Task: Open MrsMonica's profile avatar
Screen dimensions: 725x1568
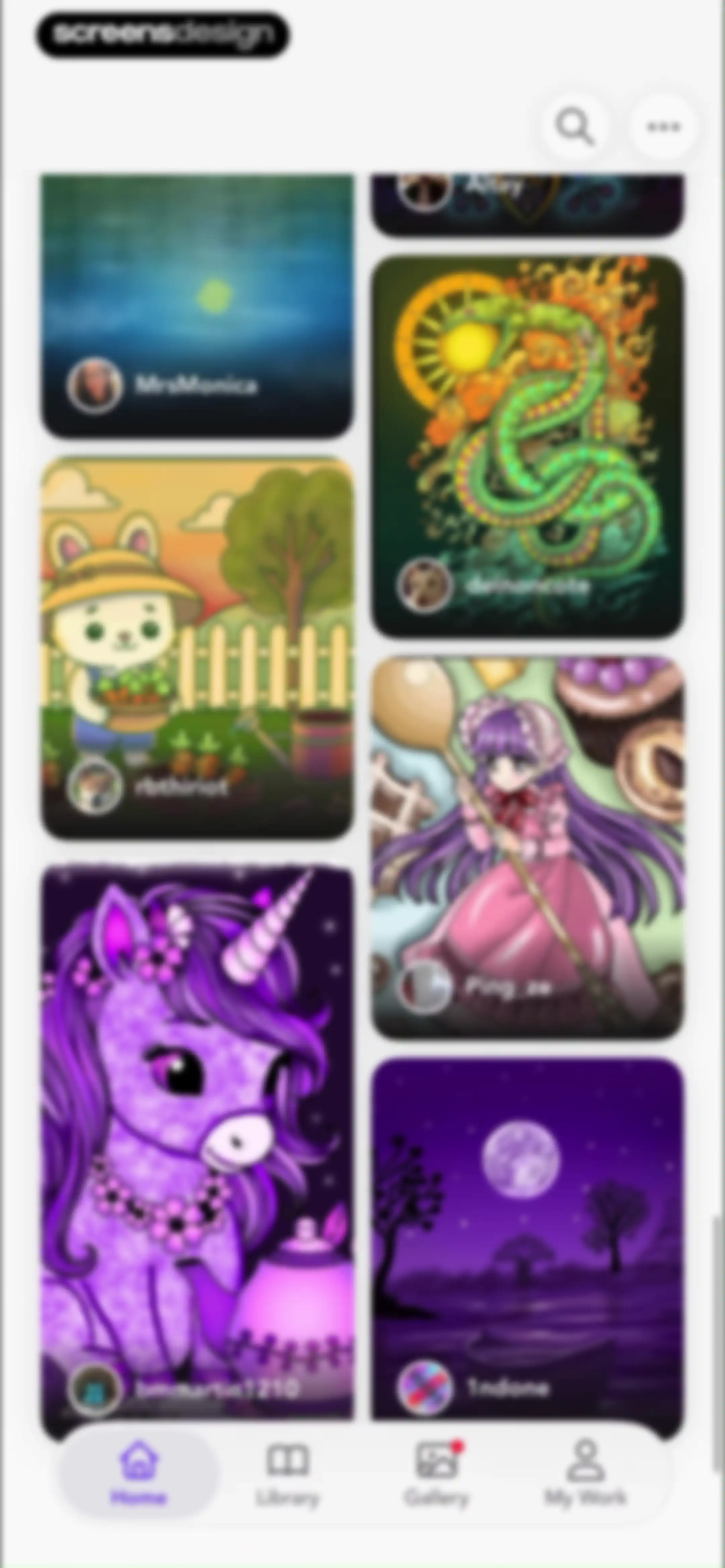Action: coord(94,385)
